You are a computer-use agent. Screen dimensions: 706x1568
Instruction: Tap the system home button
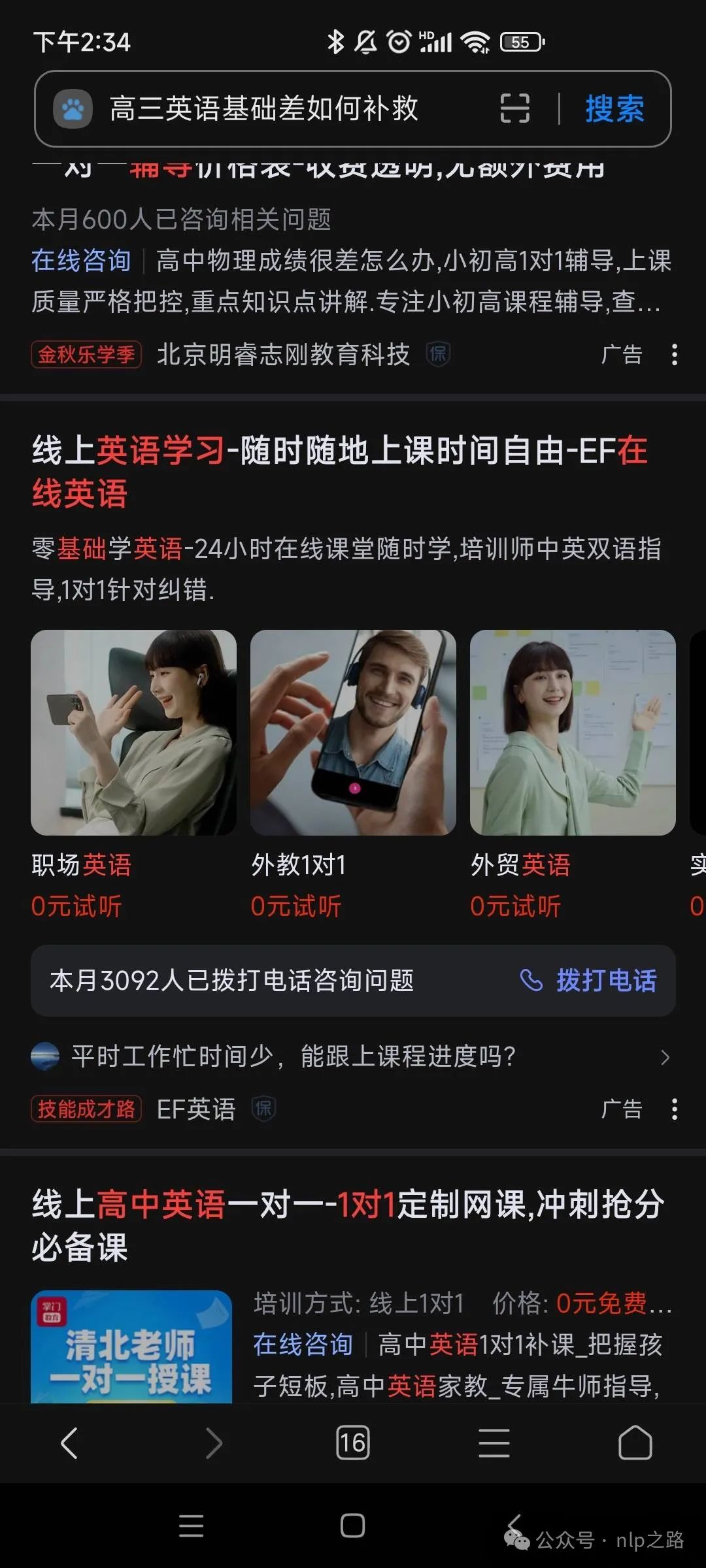352,1526
